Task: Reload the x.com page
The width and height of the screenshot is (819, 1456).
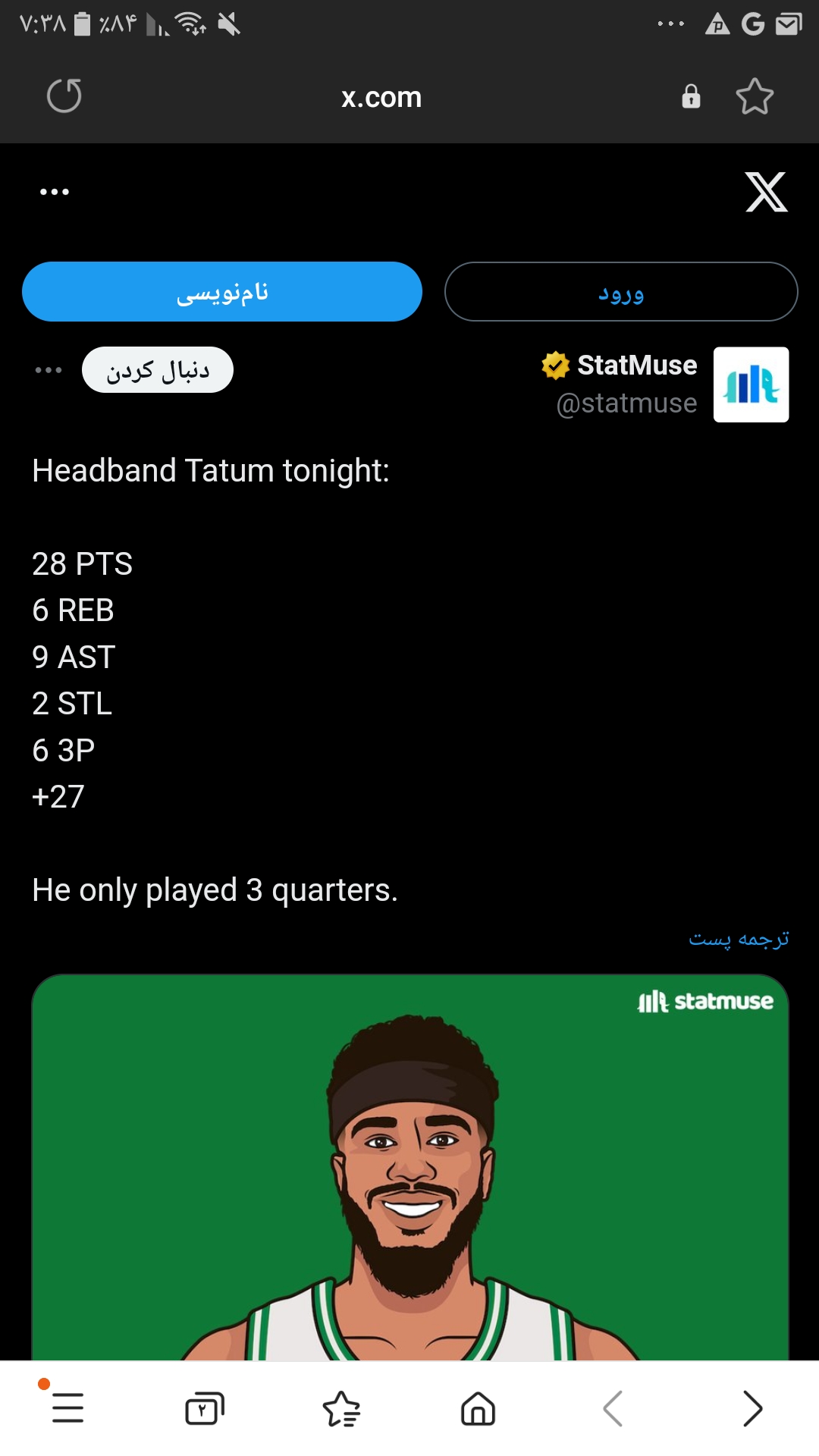Action: [x=64, y=96]
